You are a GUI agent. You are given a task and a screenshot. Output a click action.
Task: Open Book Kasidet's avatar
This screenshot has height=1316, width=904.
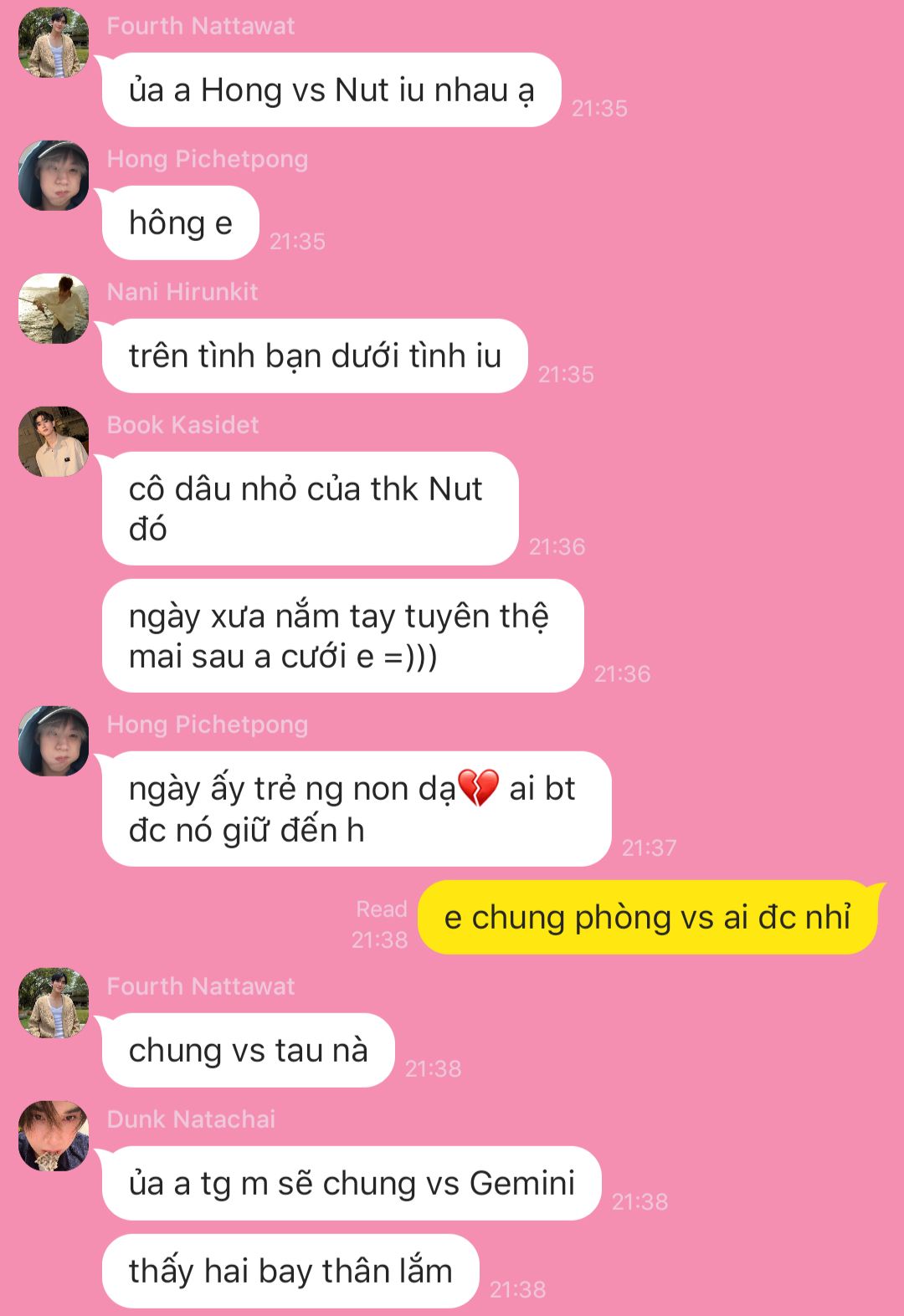pos(54,442)
